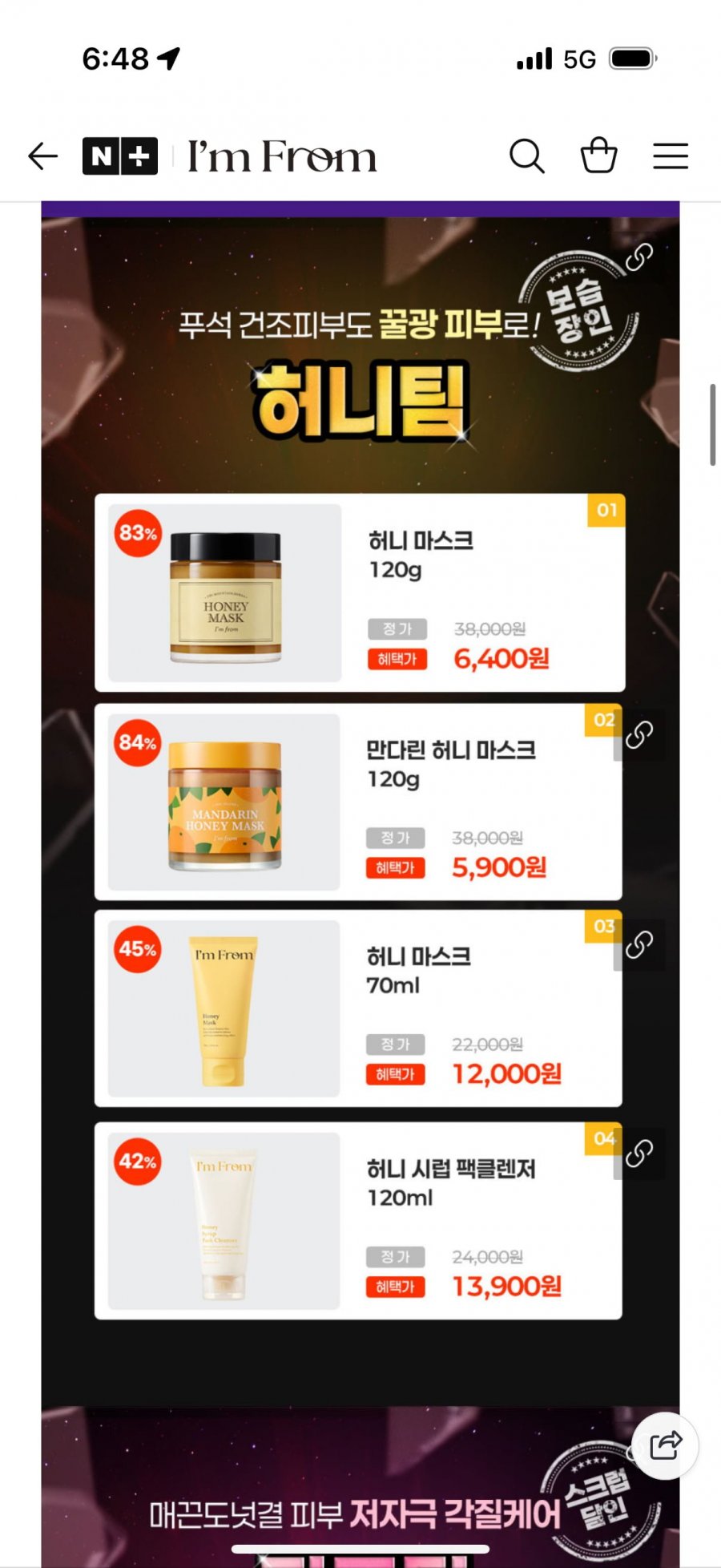Screen dimensions: 721x1568
Task: Share this store page
Action: (x=665, y=1445)
